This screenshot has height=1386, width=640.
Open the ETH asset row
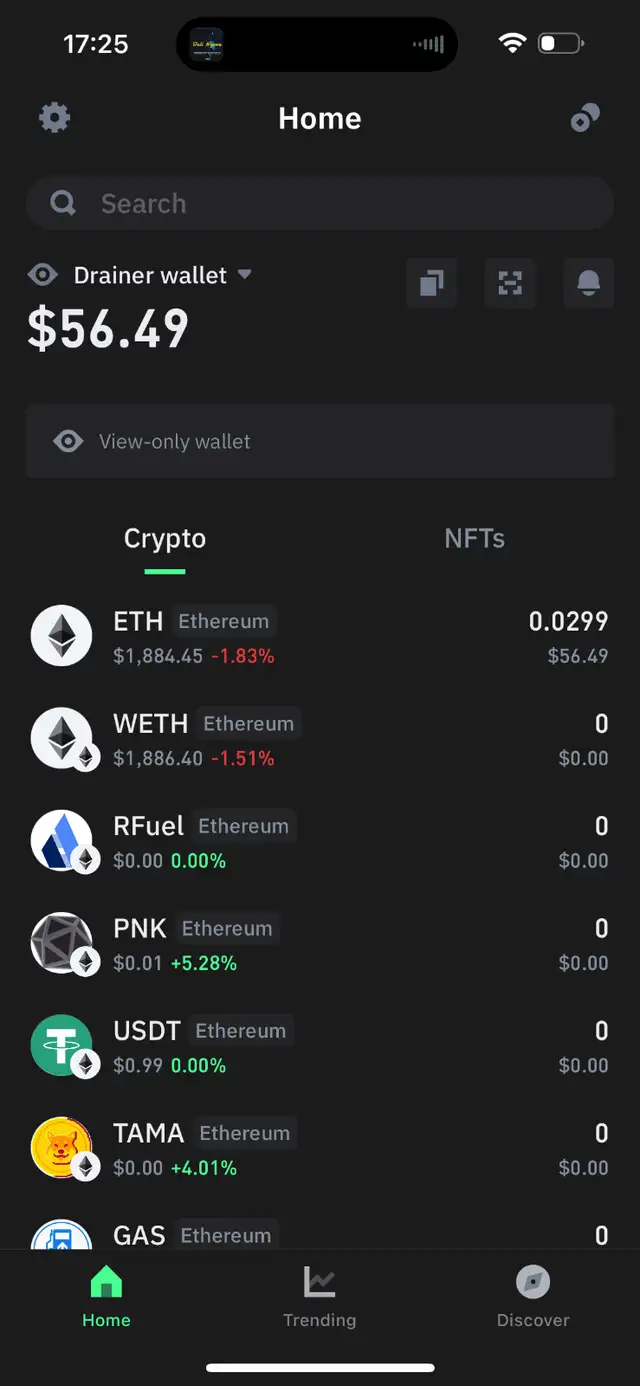[x=320, y=636]
